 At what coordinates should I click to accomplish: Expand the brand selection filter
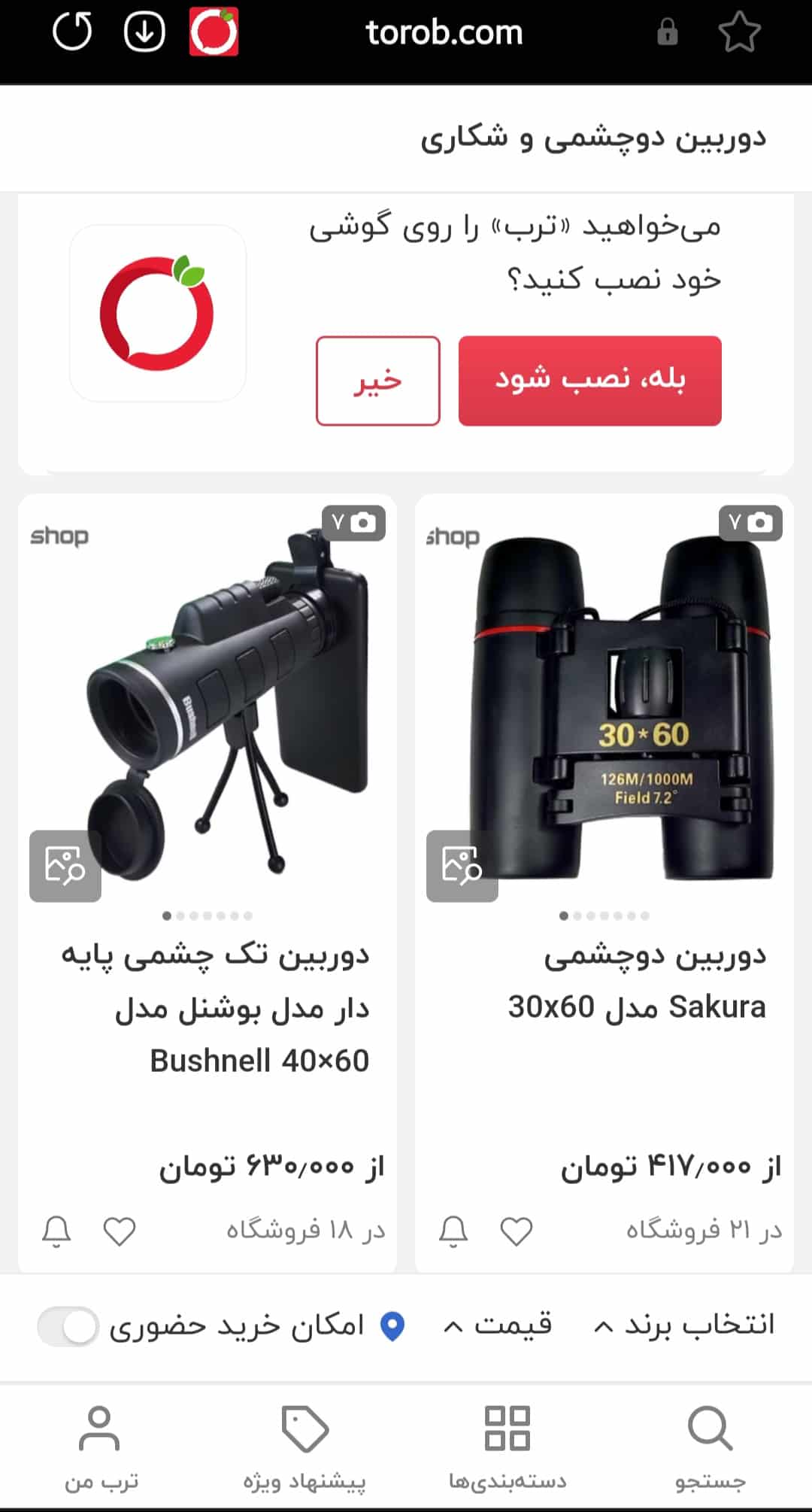[x=683, y=1325]
